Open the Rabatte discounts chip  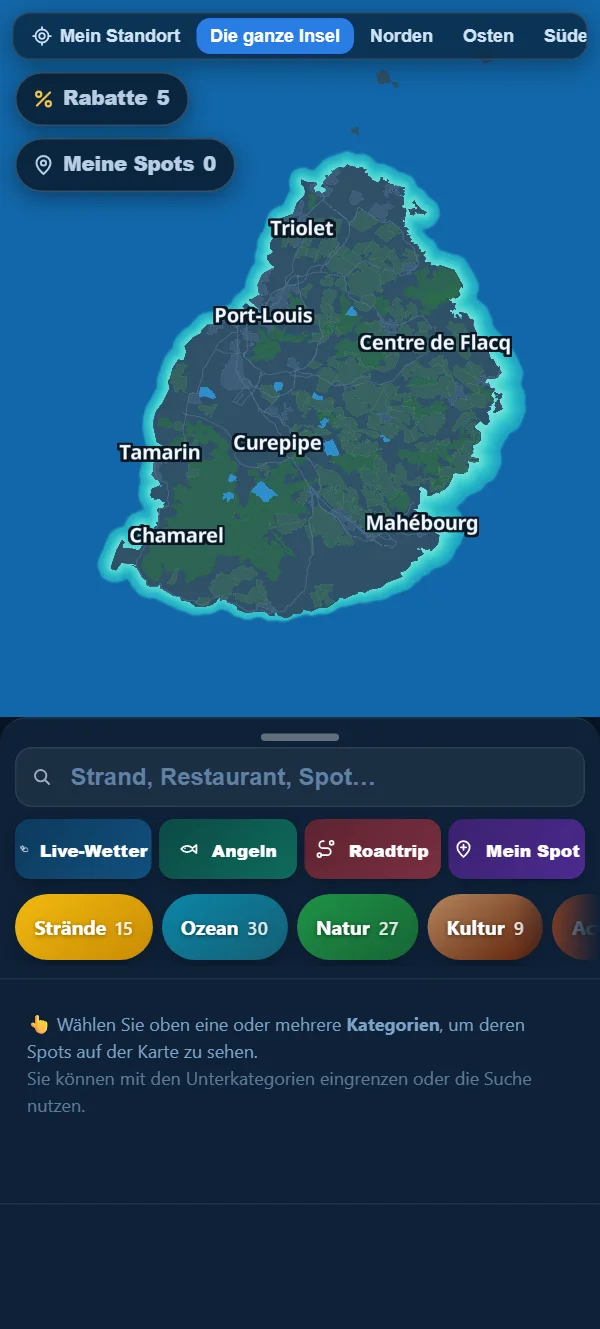click(102, 98)
